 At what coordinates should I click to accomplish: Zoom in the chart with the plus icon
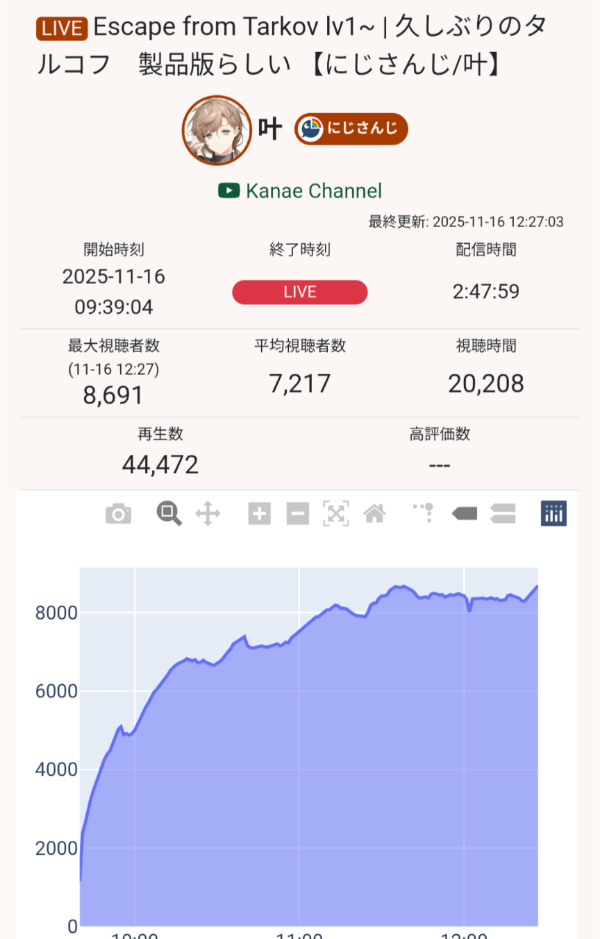[x=259, y=514]
